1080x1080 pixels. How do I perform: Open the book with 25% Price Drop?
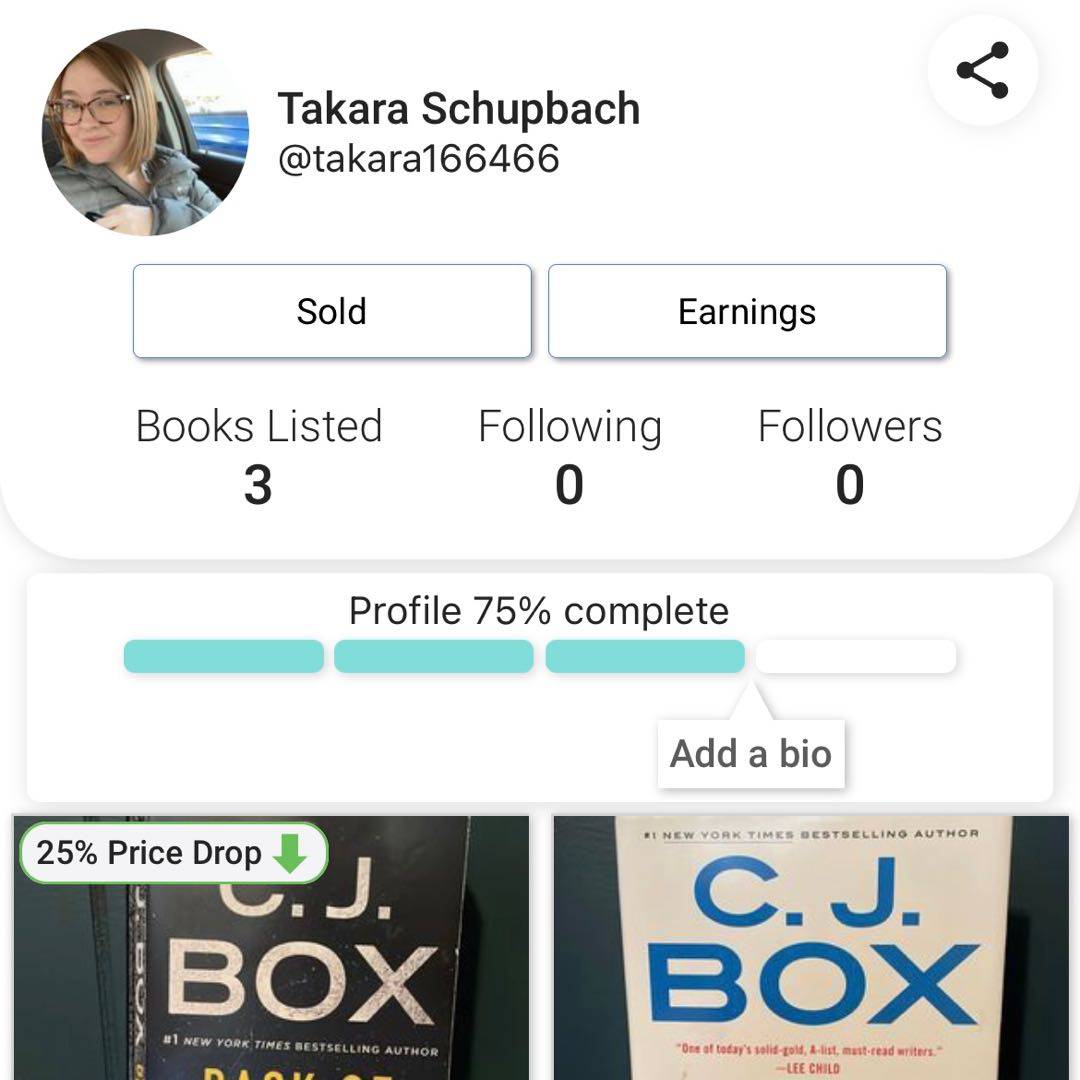coord(271,960)
